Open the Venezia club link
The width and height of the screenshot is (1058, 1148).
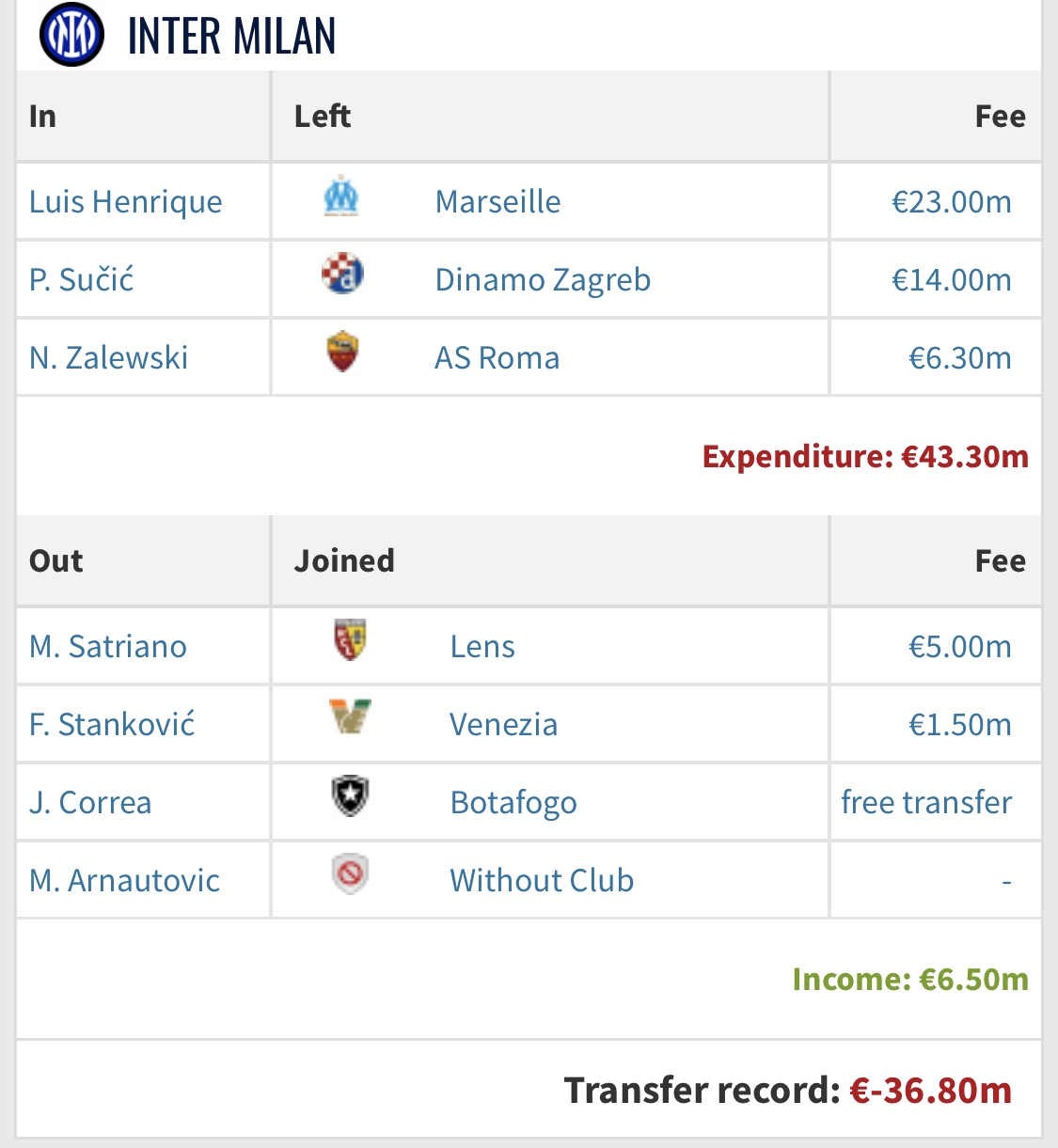click(x=503, y=725)
